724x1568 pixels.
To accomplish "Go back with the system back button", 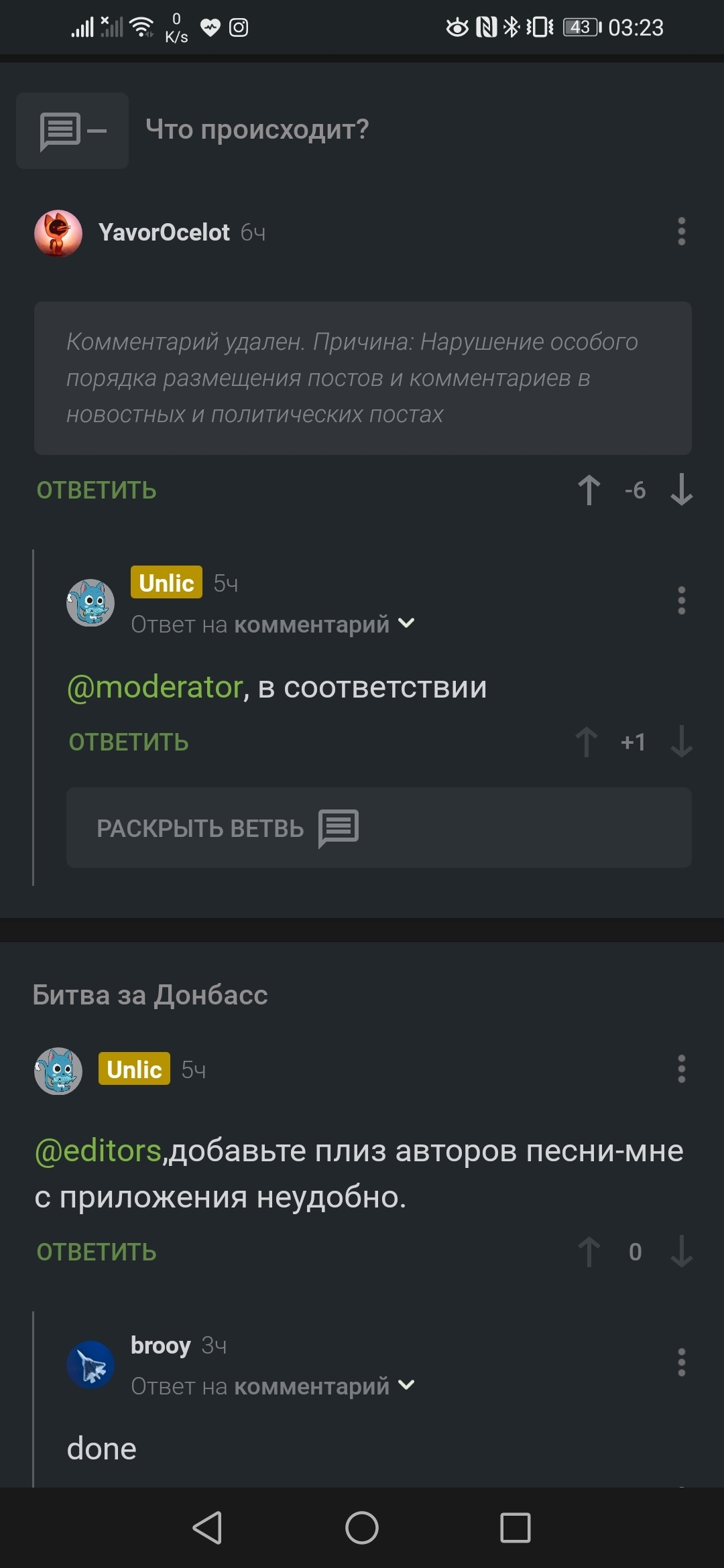I will pyautogui.click(x=207, y=1528).
